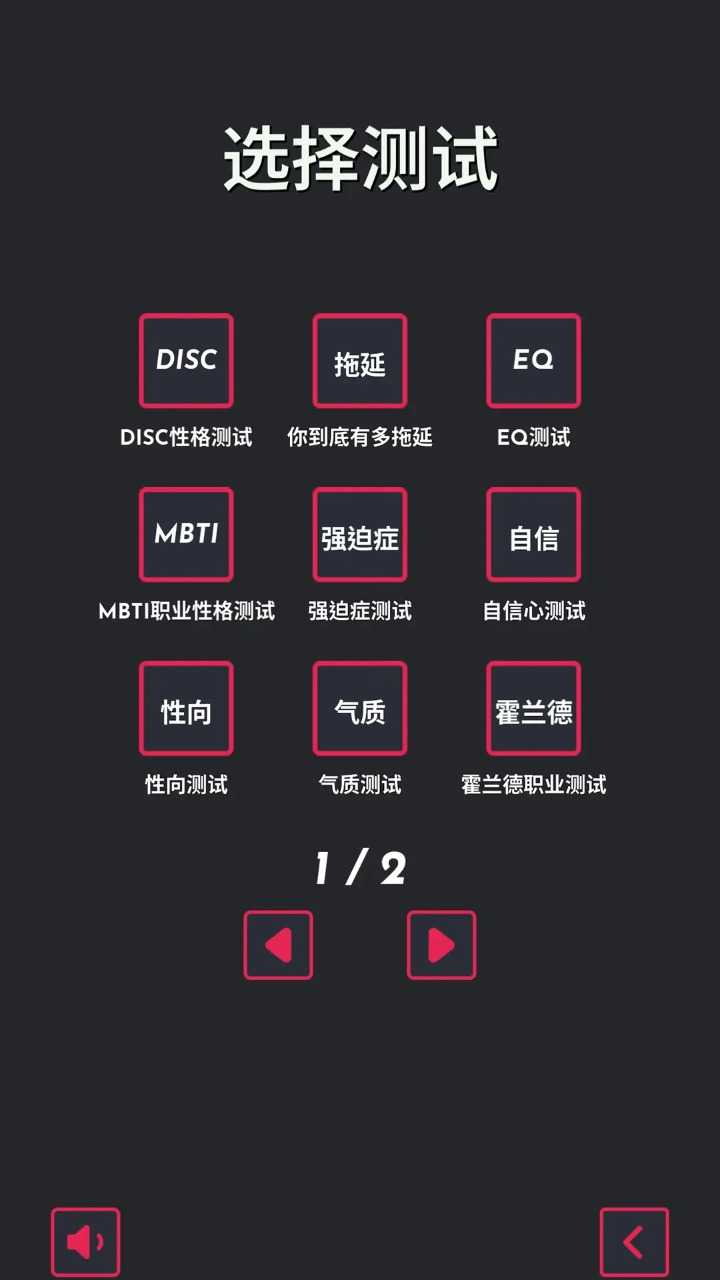
Task: Select the 气质测试 test
Action: coord(360,709)
